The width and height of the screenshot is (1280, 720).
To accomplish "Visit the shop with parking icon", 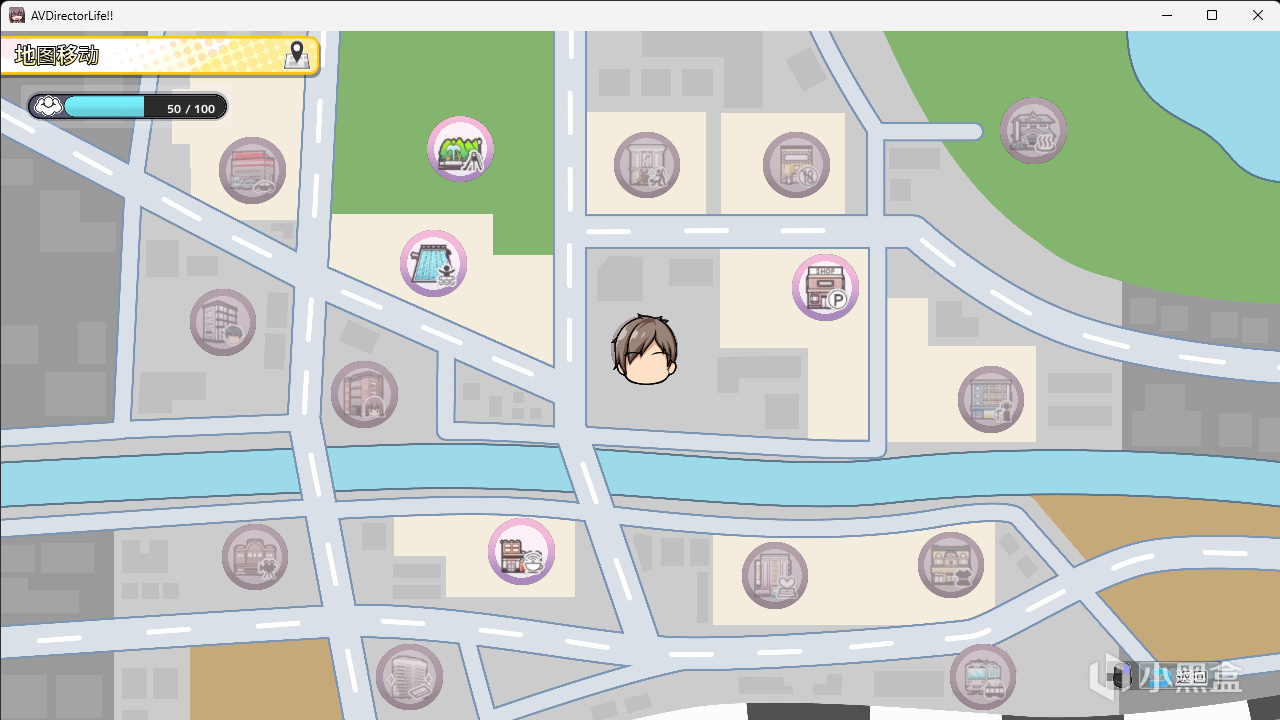I will coord(825,287).
